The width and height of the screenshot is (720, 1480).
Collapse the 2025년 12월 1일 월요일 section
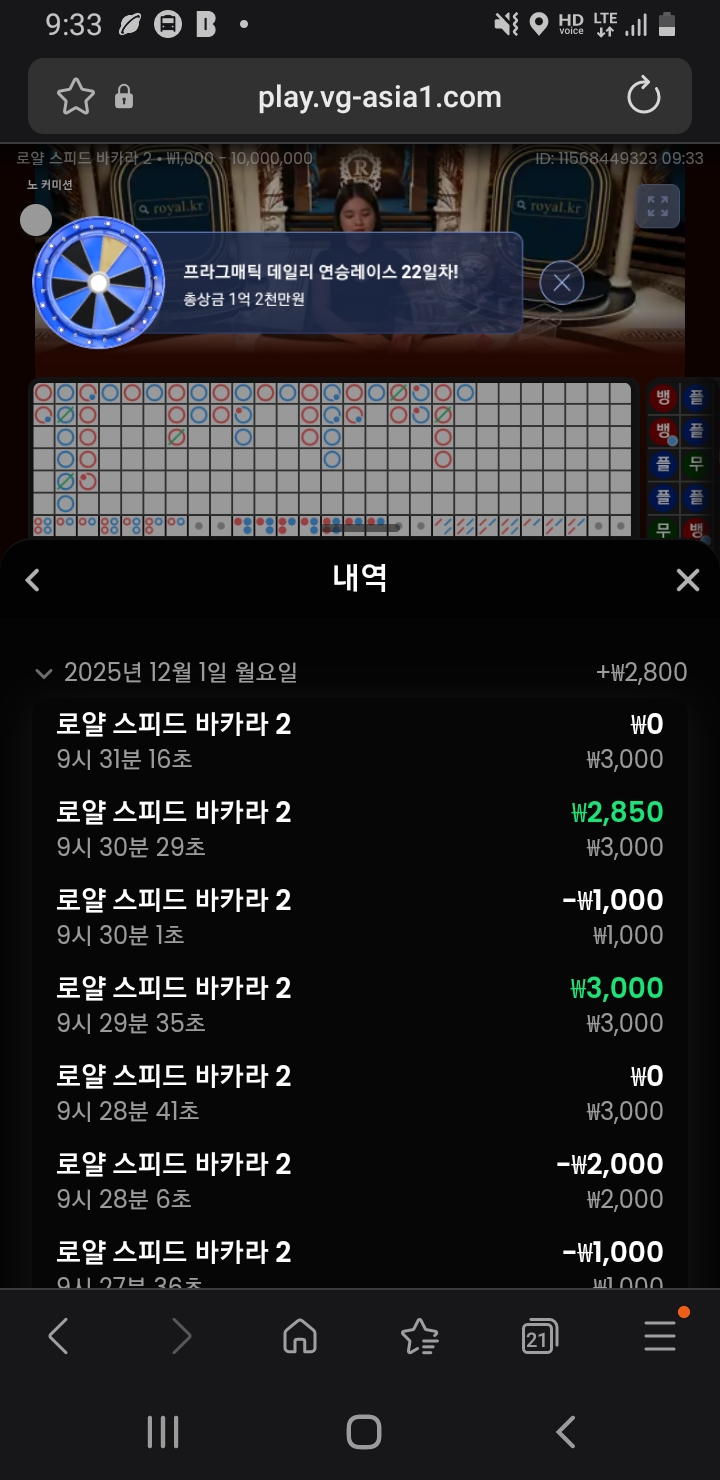coord(43,673)
